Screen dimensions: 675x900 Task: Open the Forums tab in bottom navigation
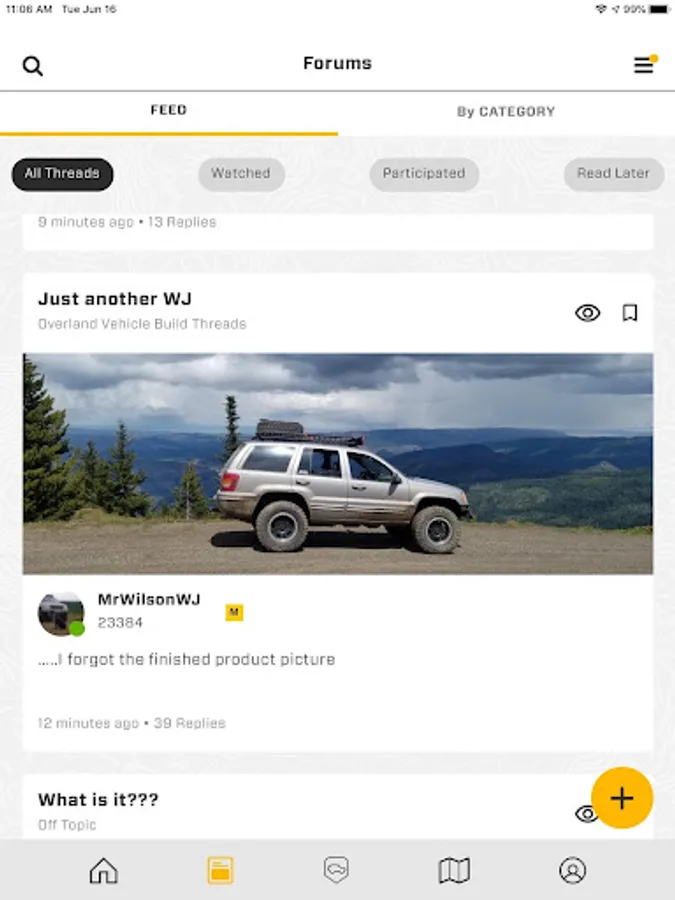click(x=220, y=871)
